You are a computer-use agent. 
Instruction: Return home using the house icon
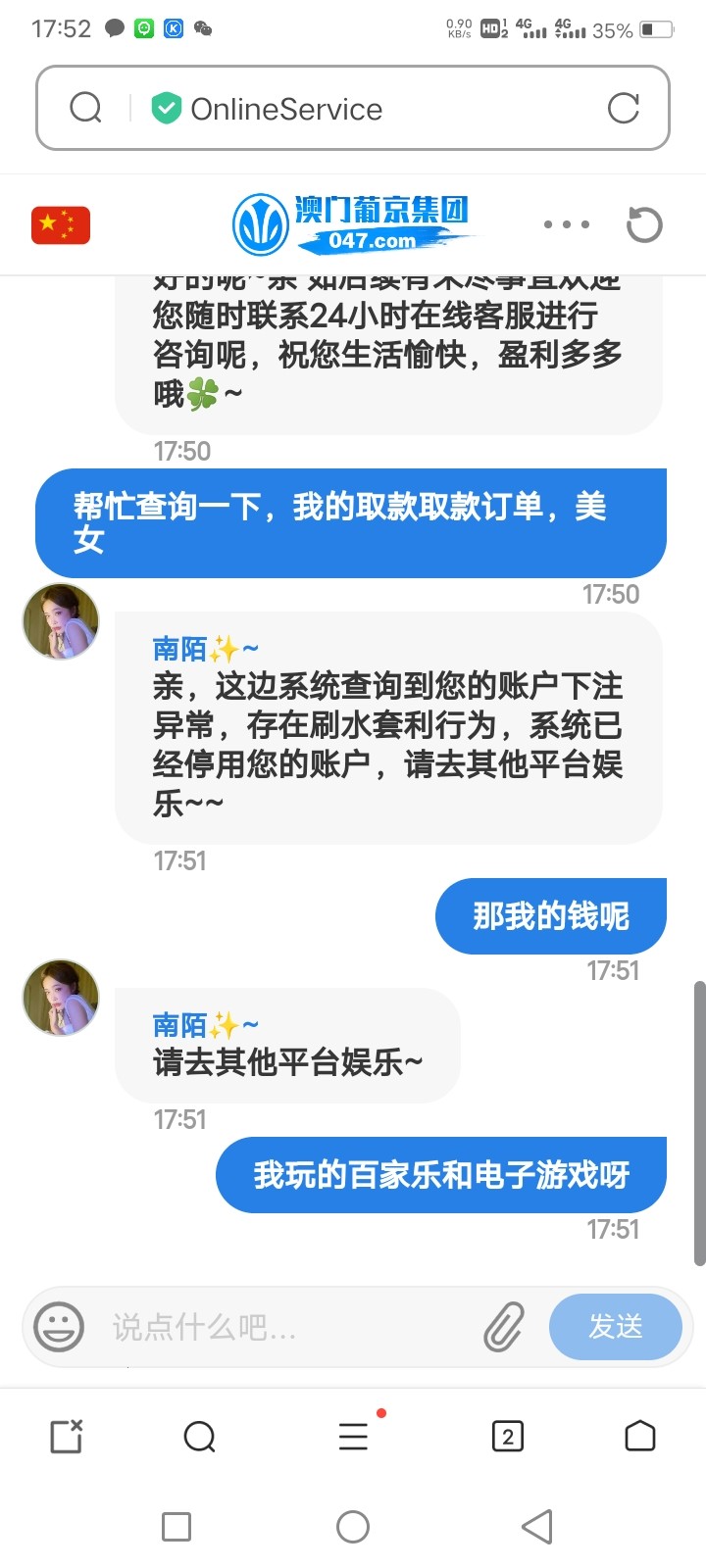point(640,1437)
